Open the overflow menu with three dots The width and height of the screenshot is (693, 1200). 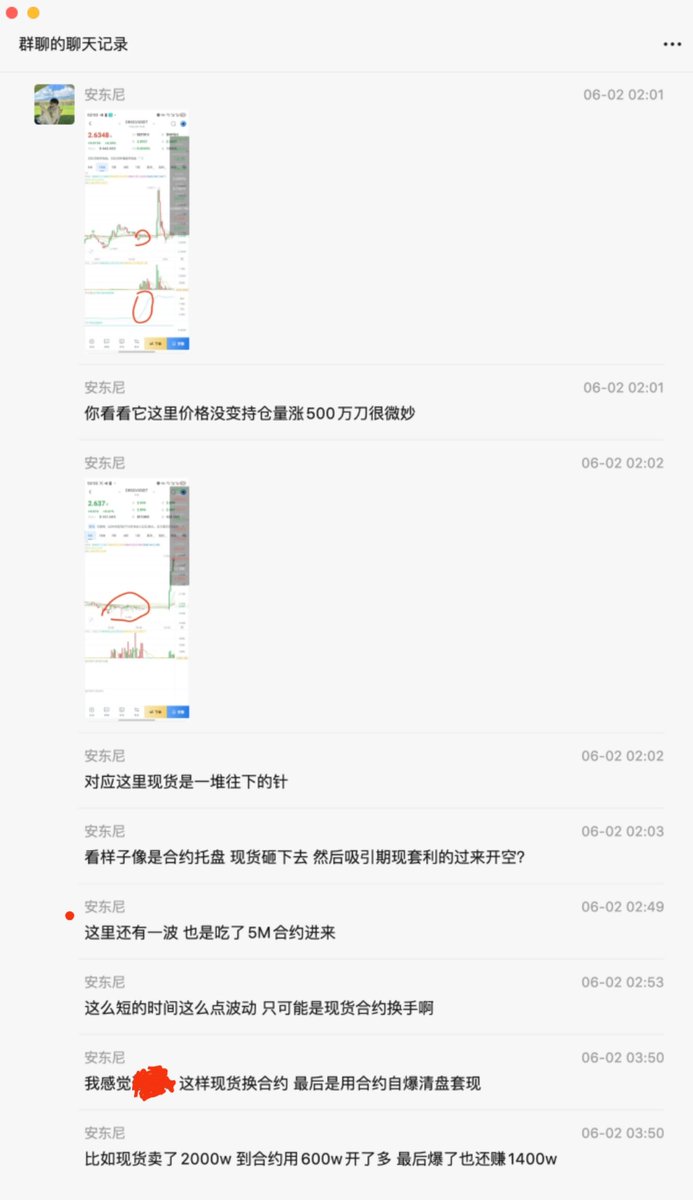pos(671,45)
